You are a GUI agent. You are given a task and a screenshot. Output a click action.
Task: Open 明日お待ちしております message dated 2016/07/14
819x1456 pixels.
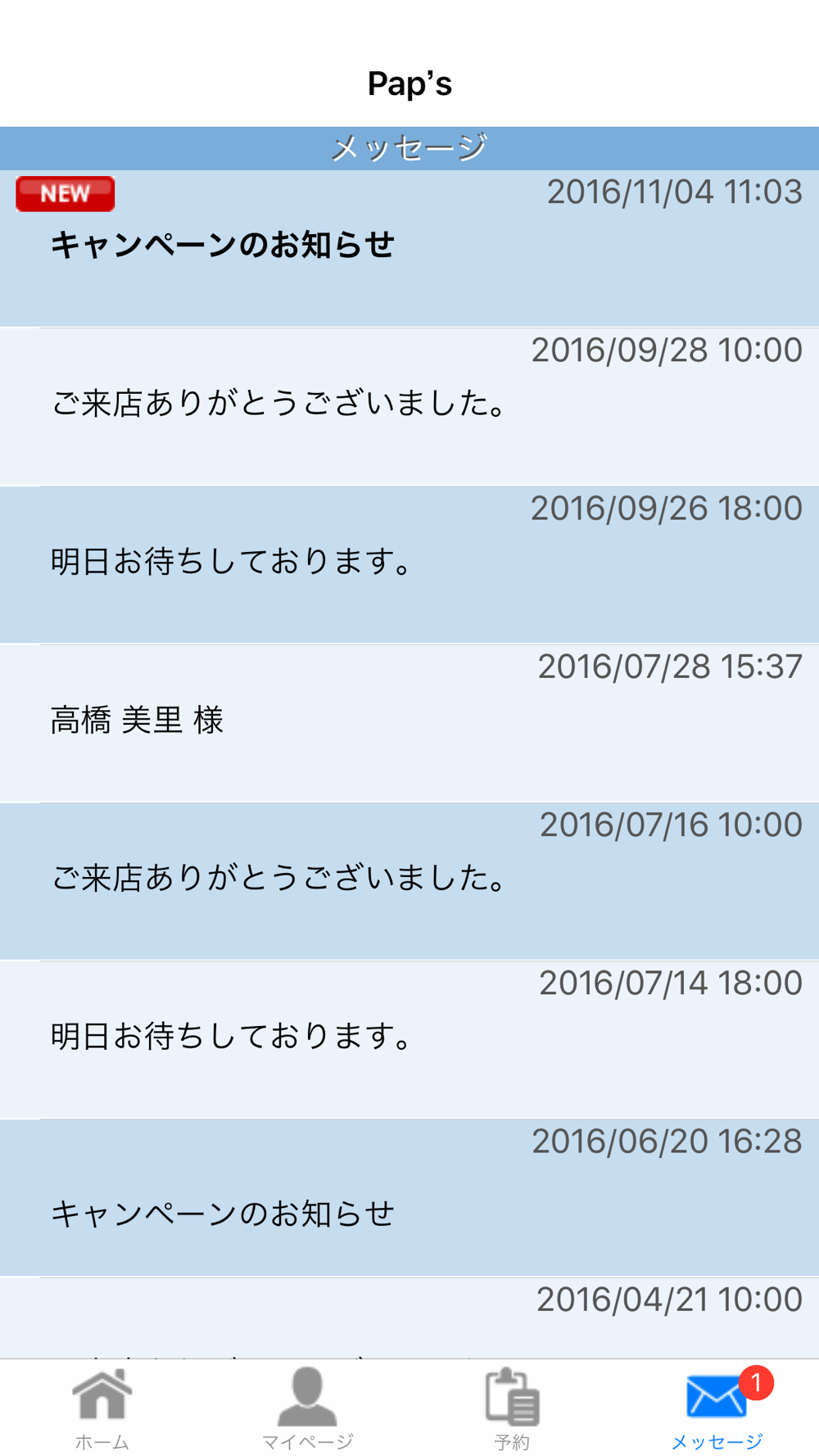click(x=409, y=1039)
